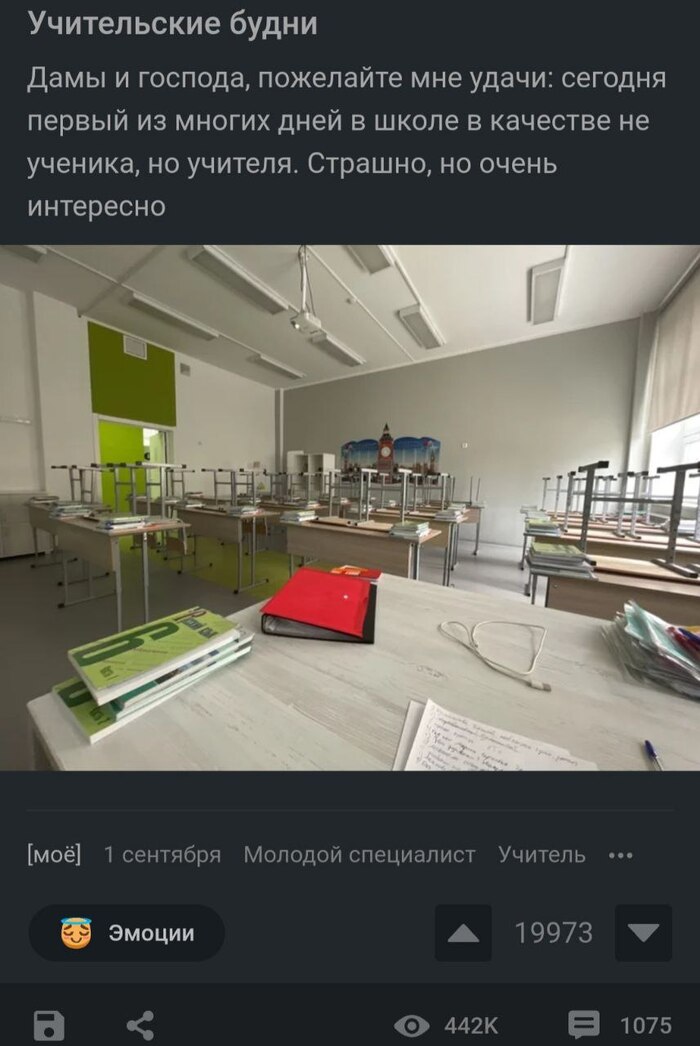Open the Молодой специалист tag
The height and width of the screenshot is (1046, 700).
point(359,855)
